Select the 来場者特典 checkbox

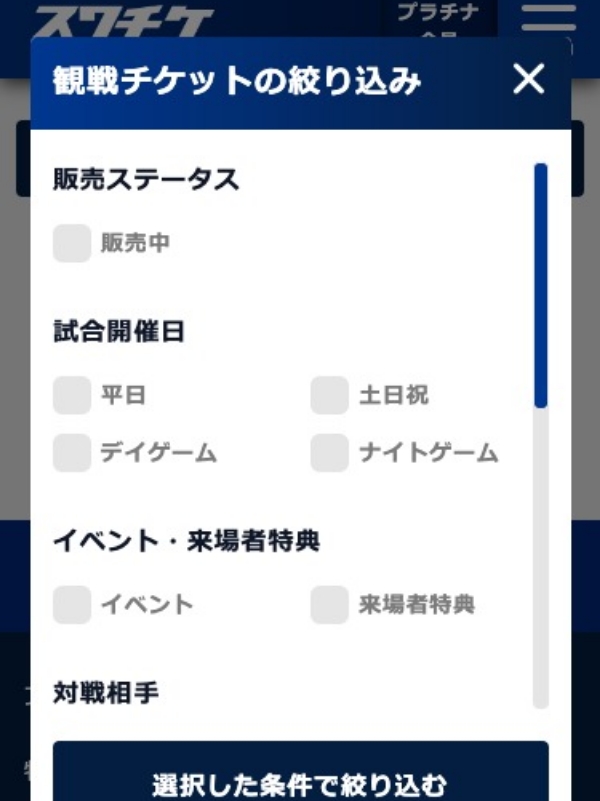[329, 604]
